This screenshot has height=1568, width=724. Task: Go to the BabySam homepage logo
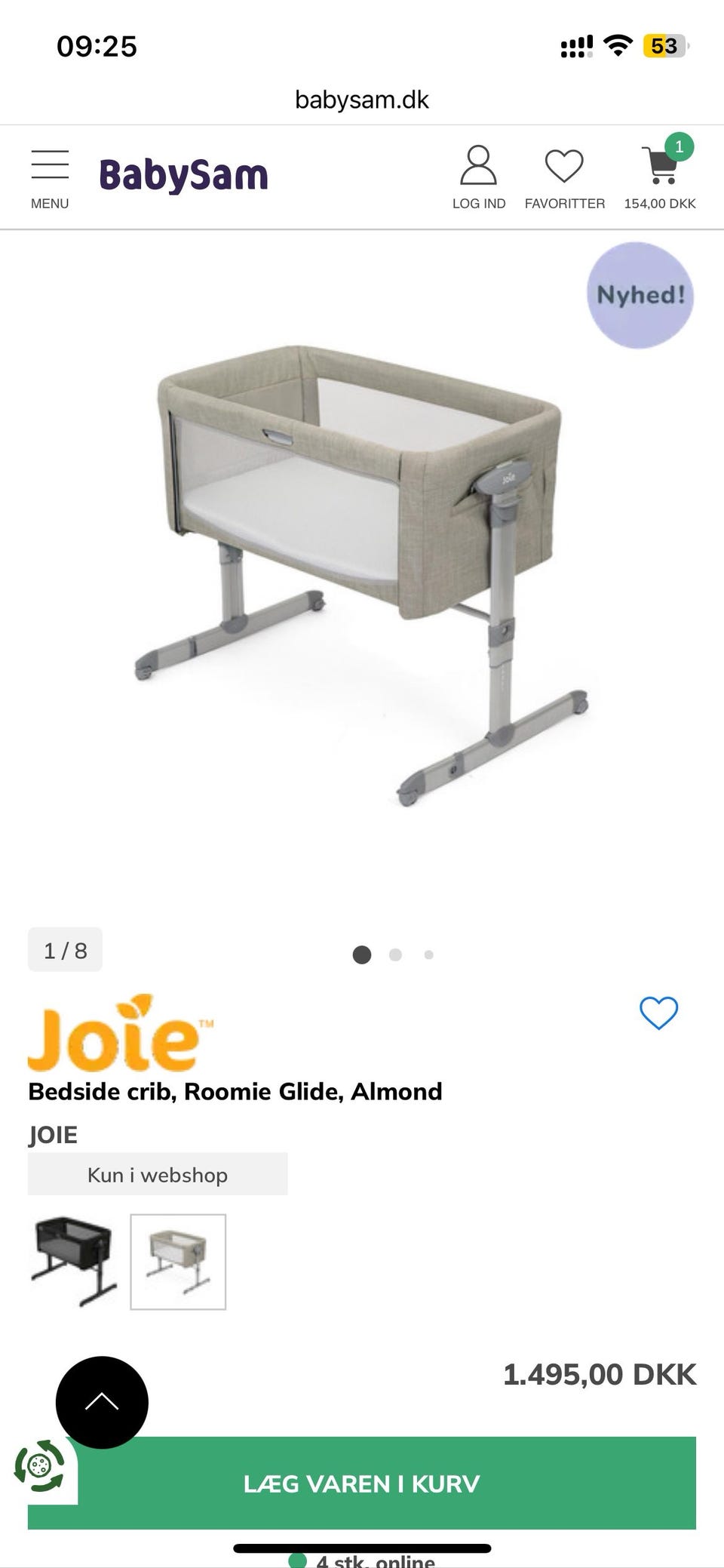pyautogui.click(x=183, y=175)
